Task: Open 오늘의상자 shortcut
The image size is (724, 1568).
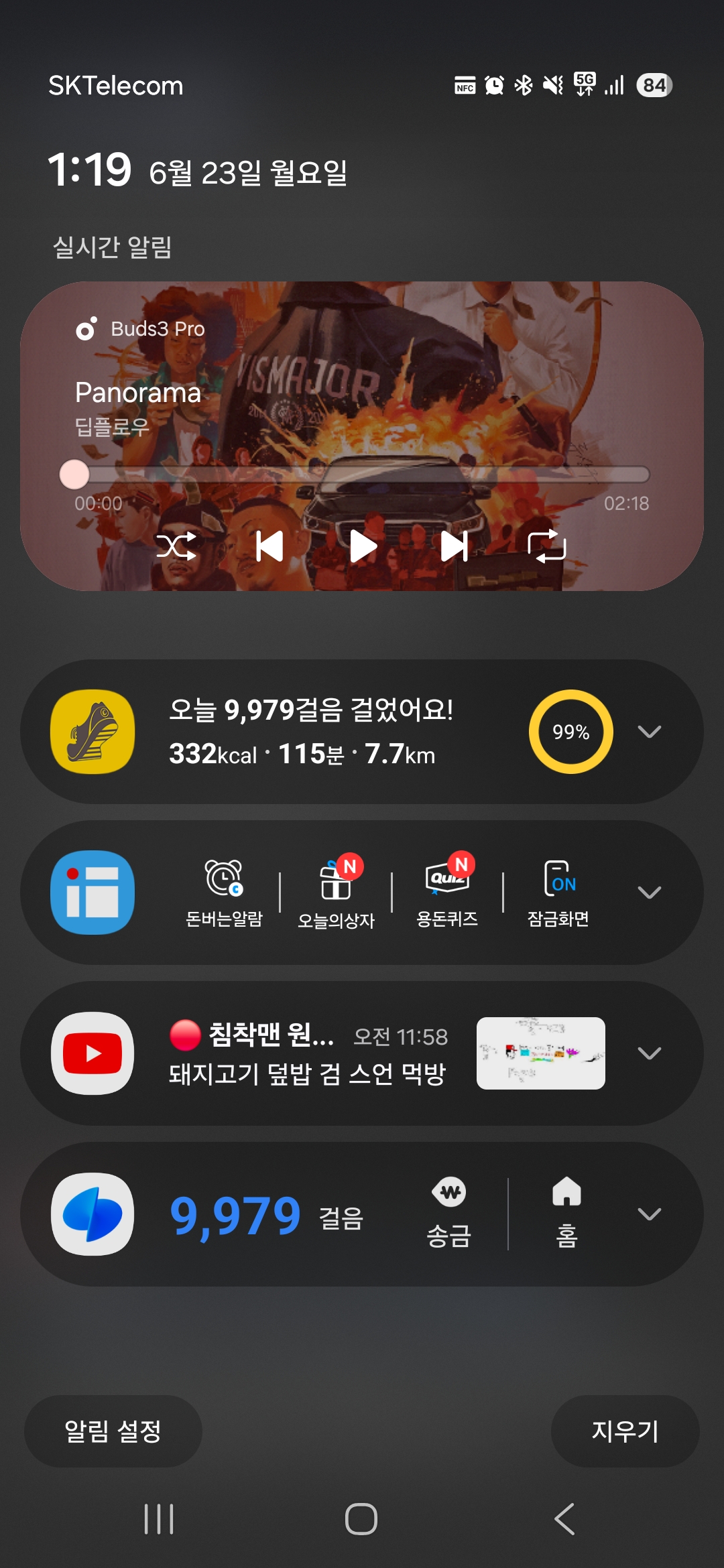Action: [336, 893]
